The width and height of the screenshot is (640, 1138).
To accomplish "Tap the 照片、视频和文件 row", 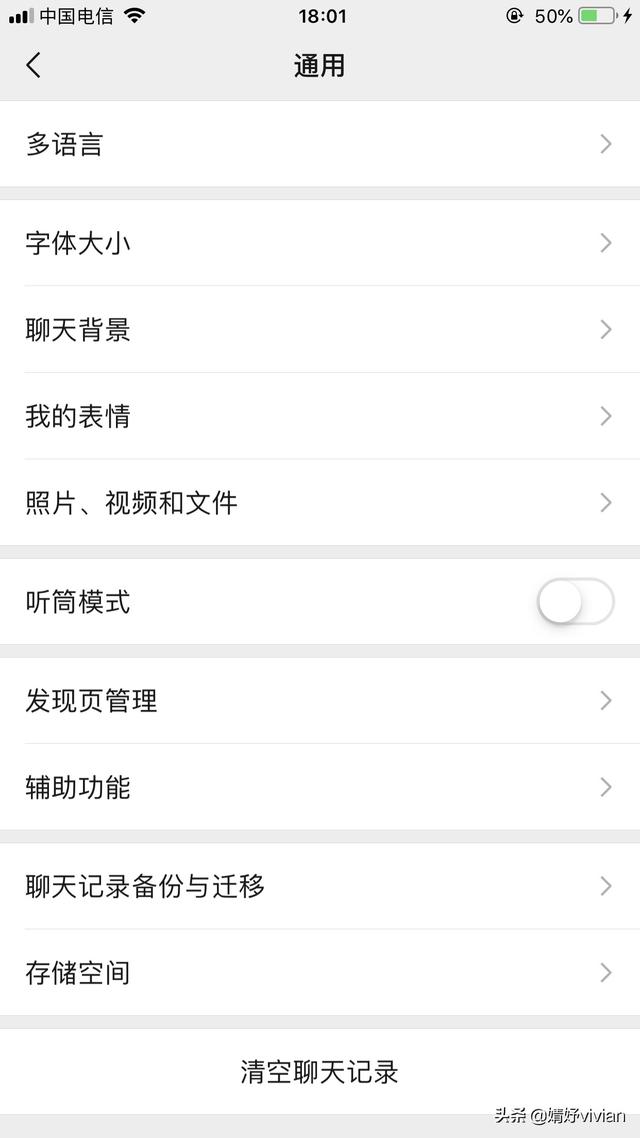I will click(x=320, y=503).
